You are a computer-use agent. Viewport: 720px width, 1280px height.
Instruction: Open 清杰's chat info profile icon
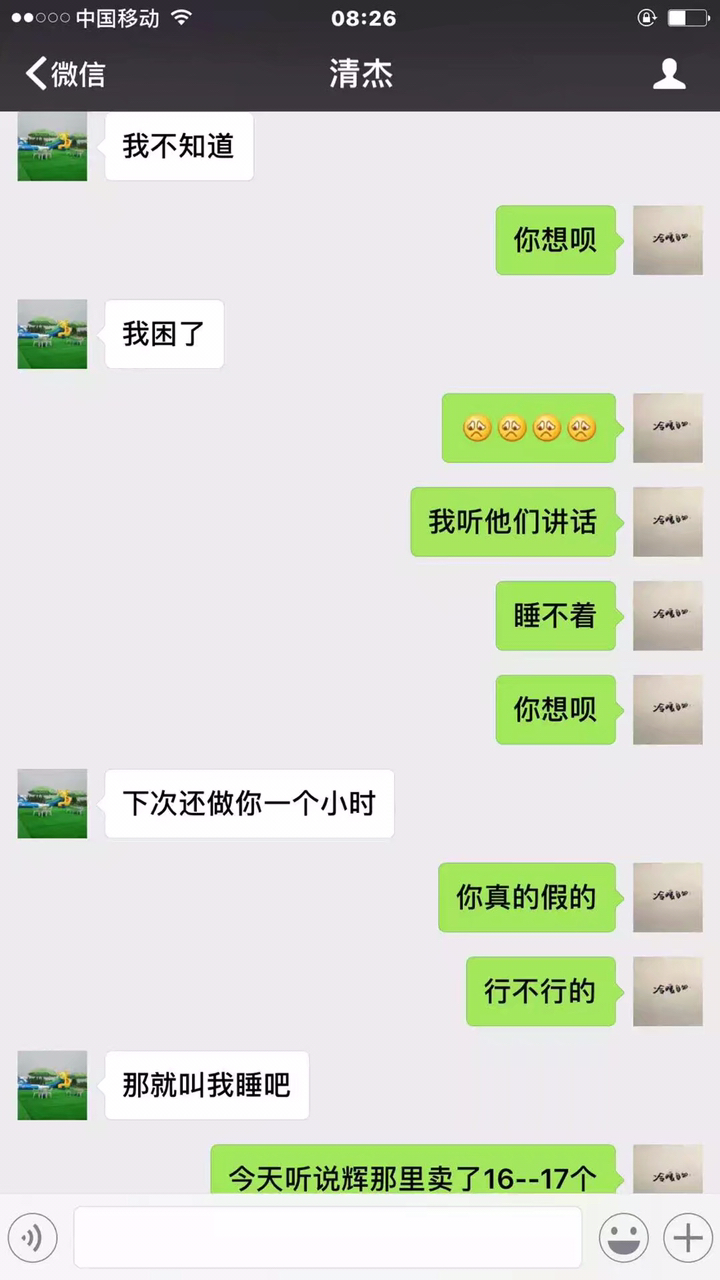[668, 74]
